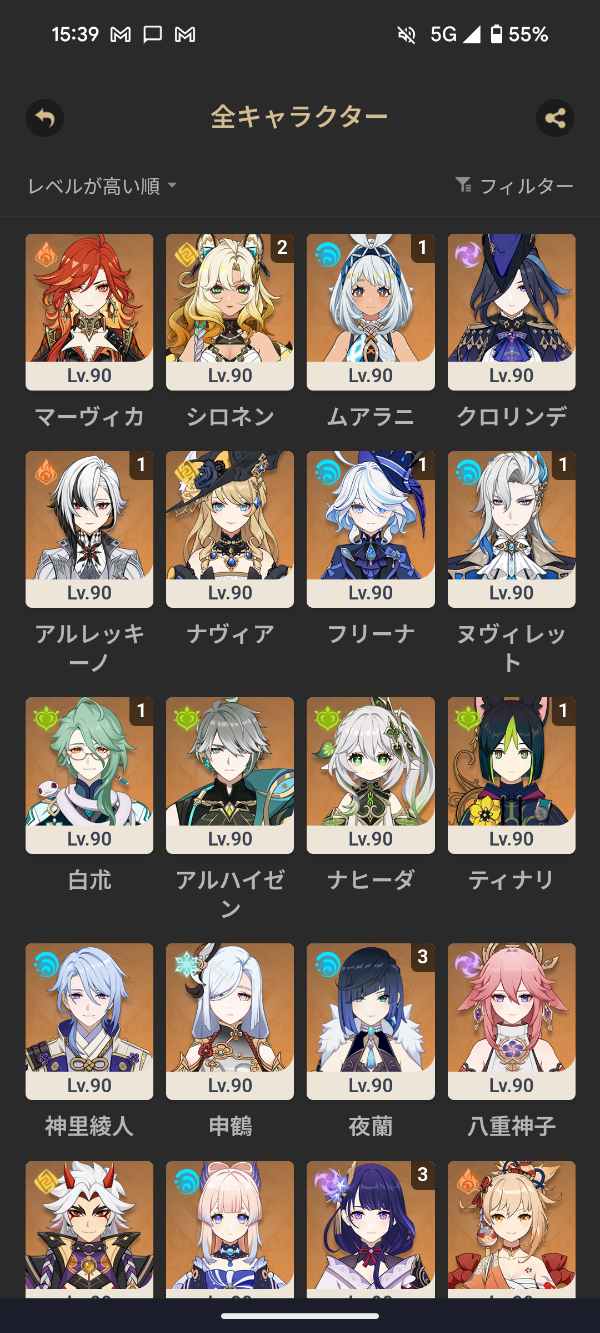Open フリーナ character card
Screen dimensions: 600x1333
point(370,528)
